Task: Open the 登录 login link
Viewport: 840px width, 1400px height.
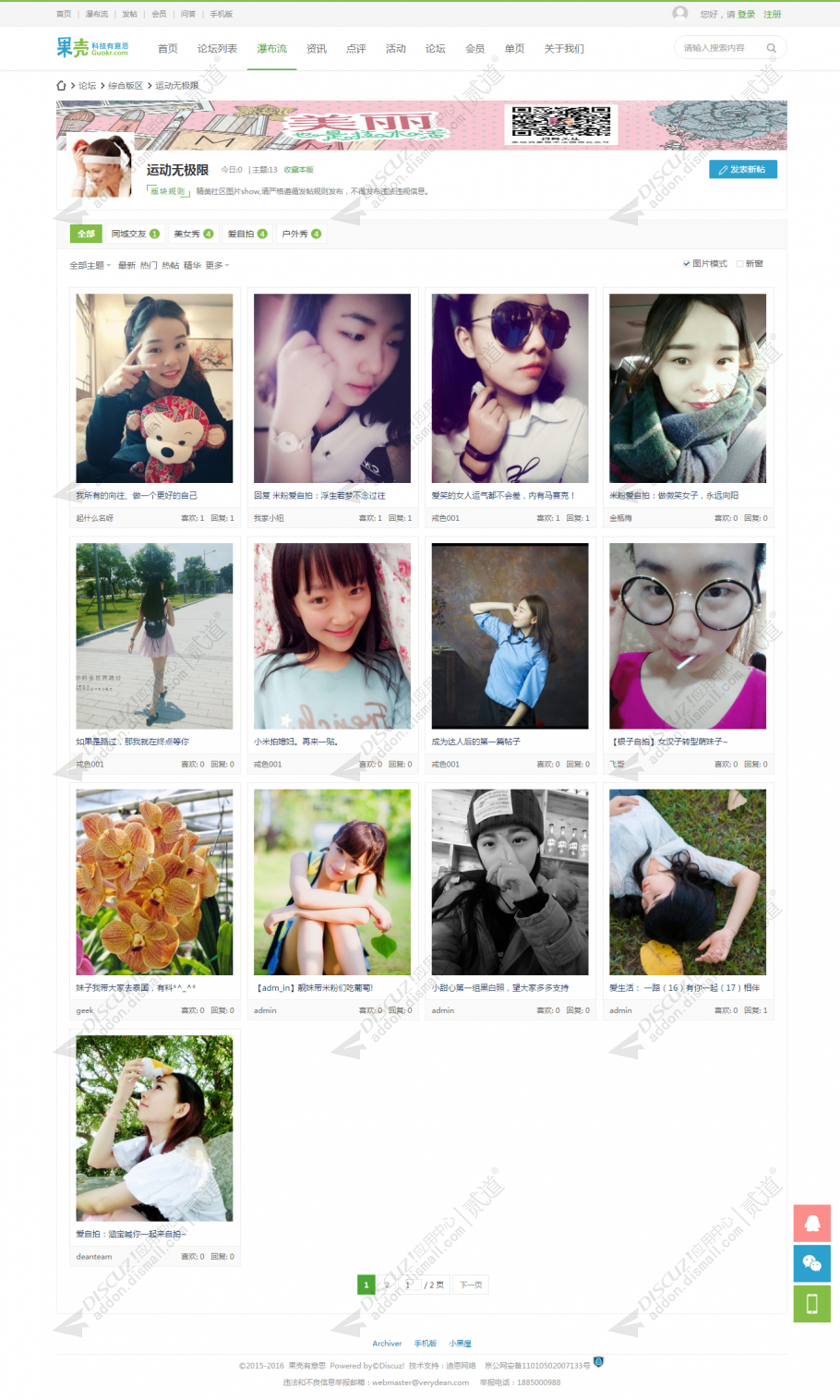Action: coord(746,14)
